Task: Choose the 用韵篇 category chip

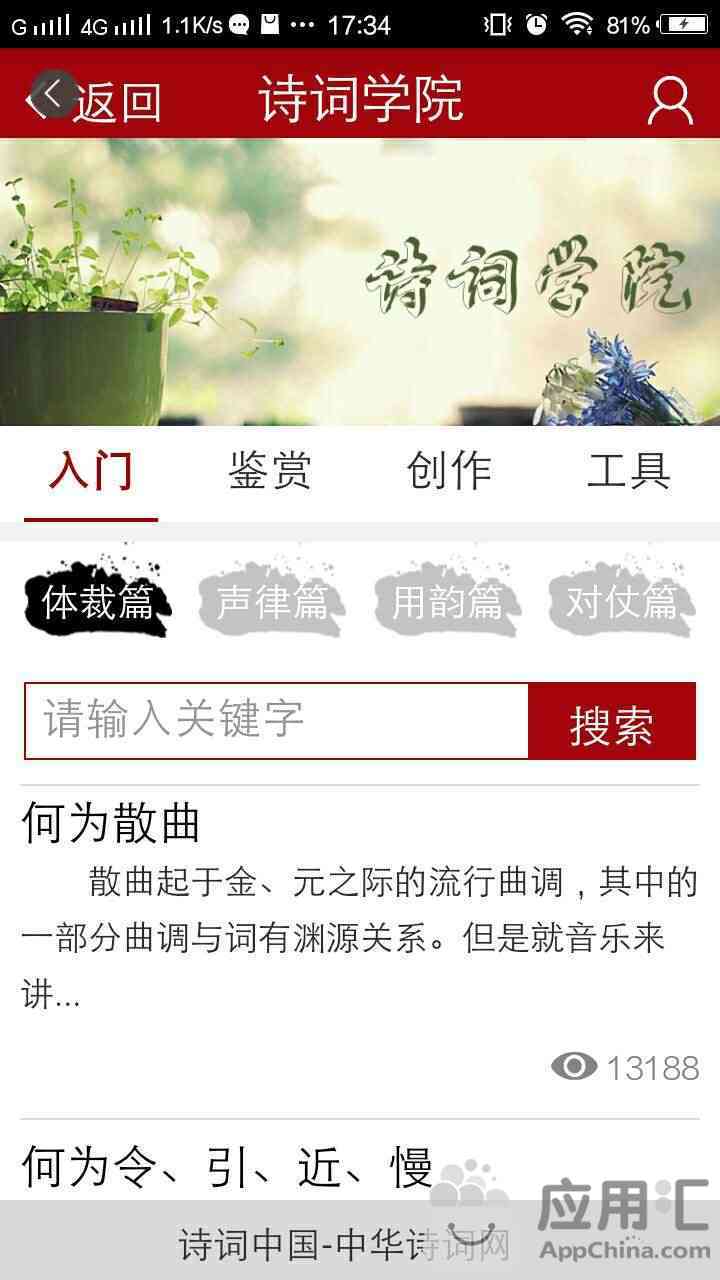Action: (447, 602)
